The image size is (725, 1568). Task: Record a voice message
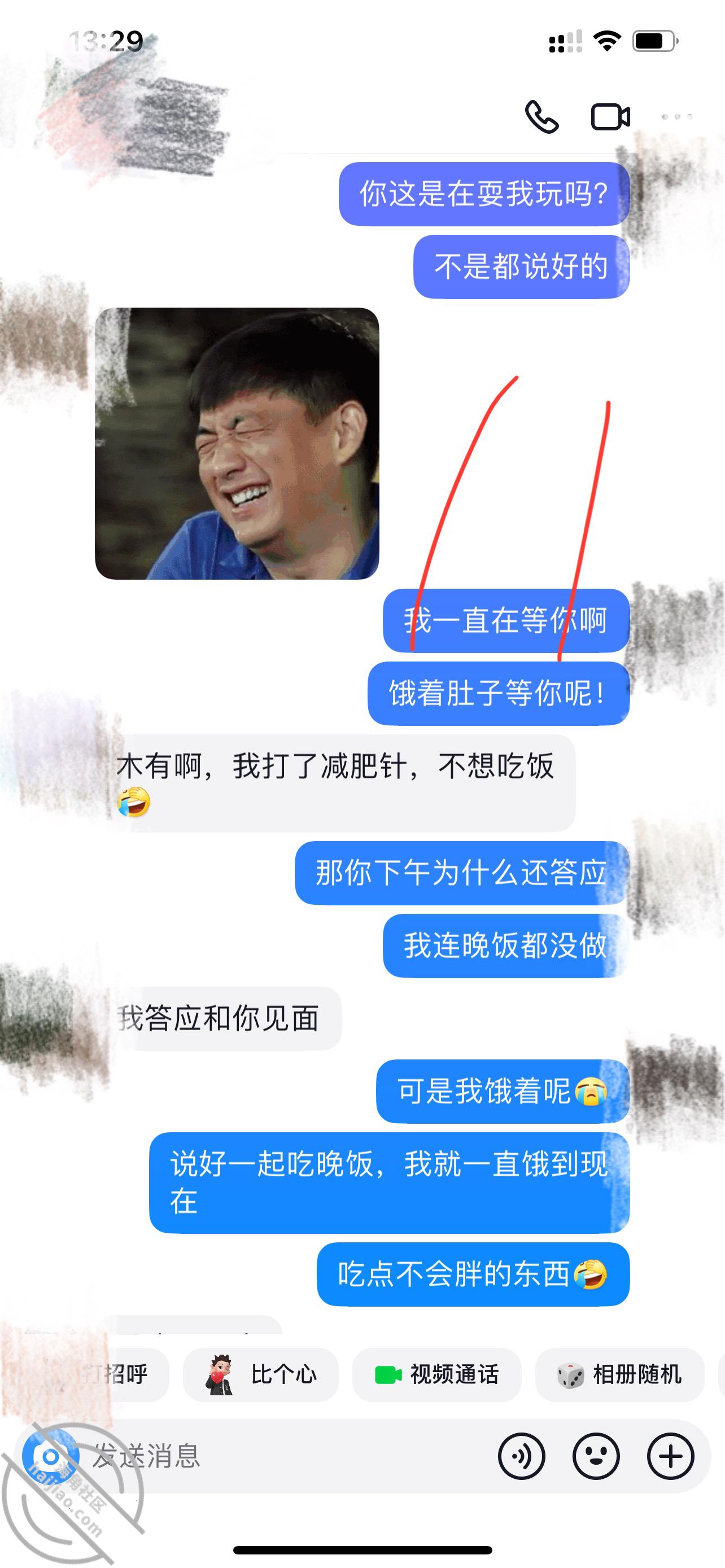(x=522, y=1456)
